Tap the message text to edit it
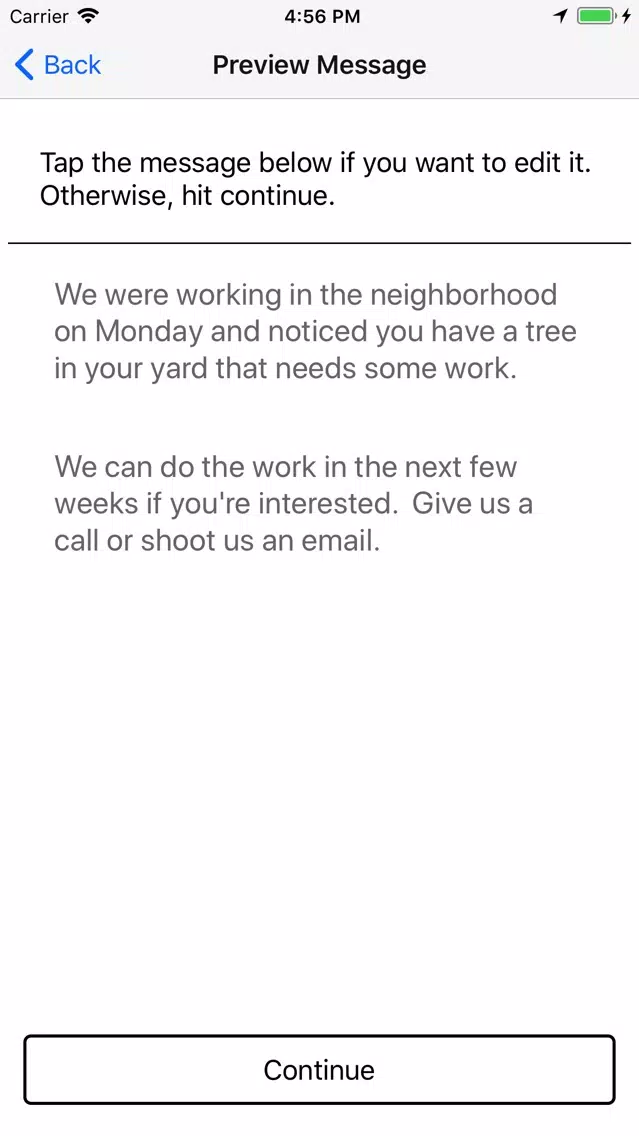The height and width of the screenshot is (1136, 639). coord(315,417)
